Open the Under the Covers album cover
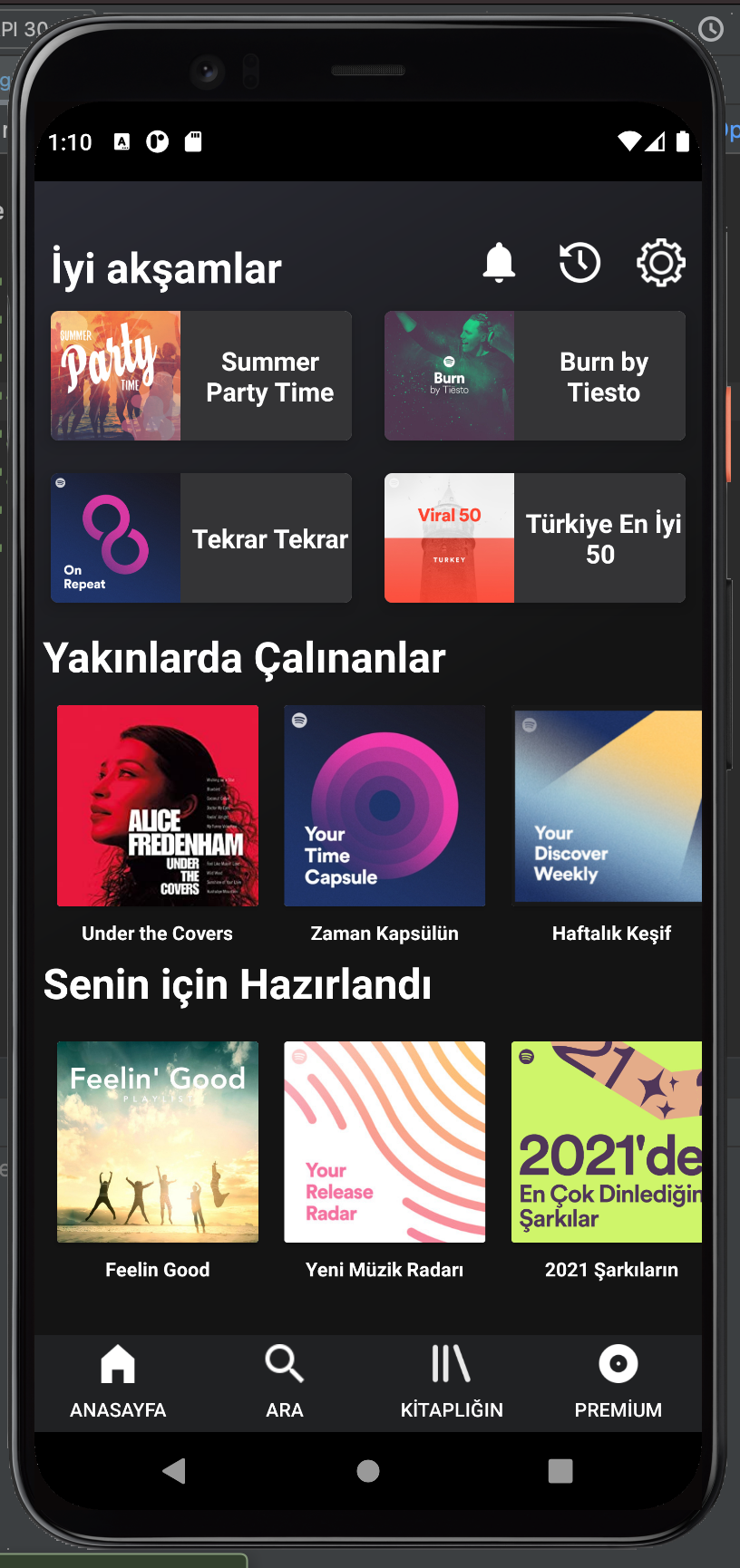 coord(157,805)
